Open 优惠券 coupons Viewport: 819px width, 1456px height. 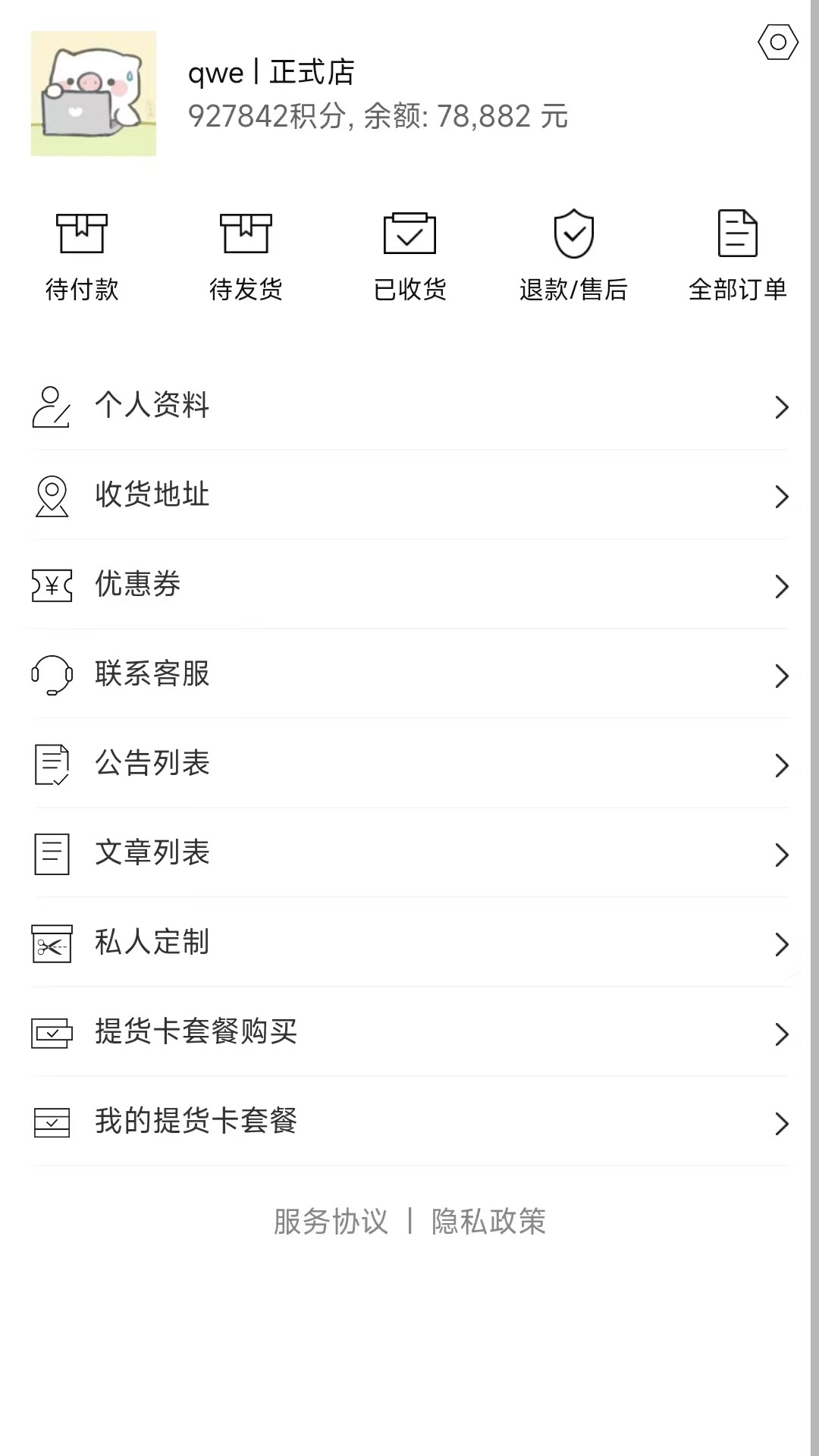tap(409, 585)
